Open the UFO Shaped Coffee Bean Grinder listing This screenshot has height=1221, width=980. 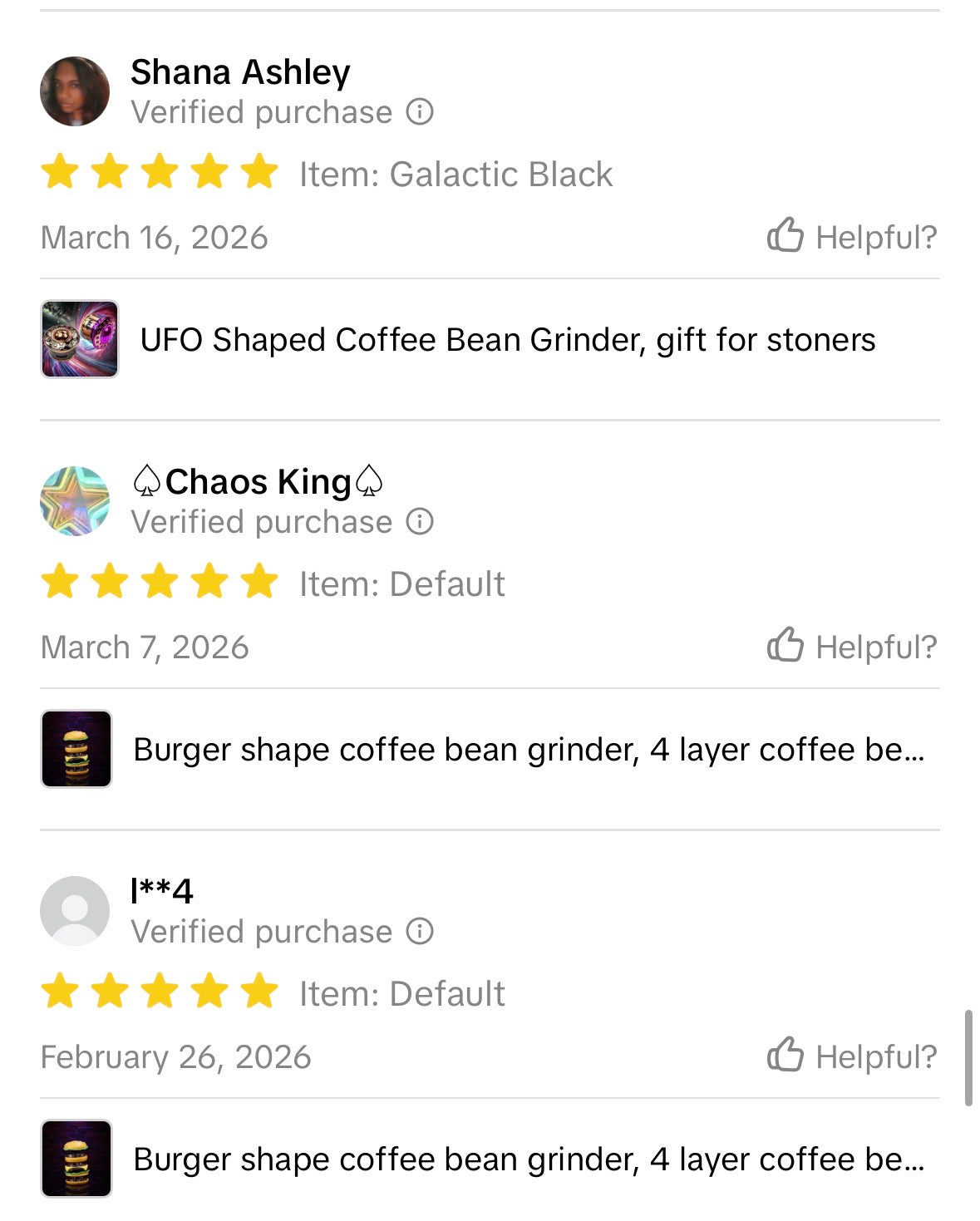[507, 340]
